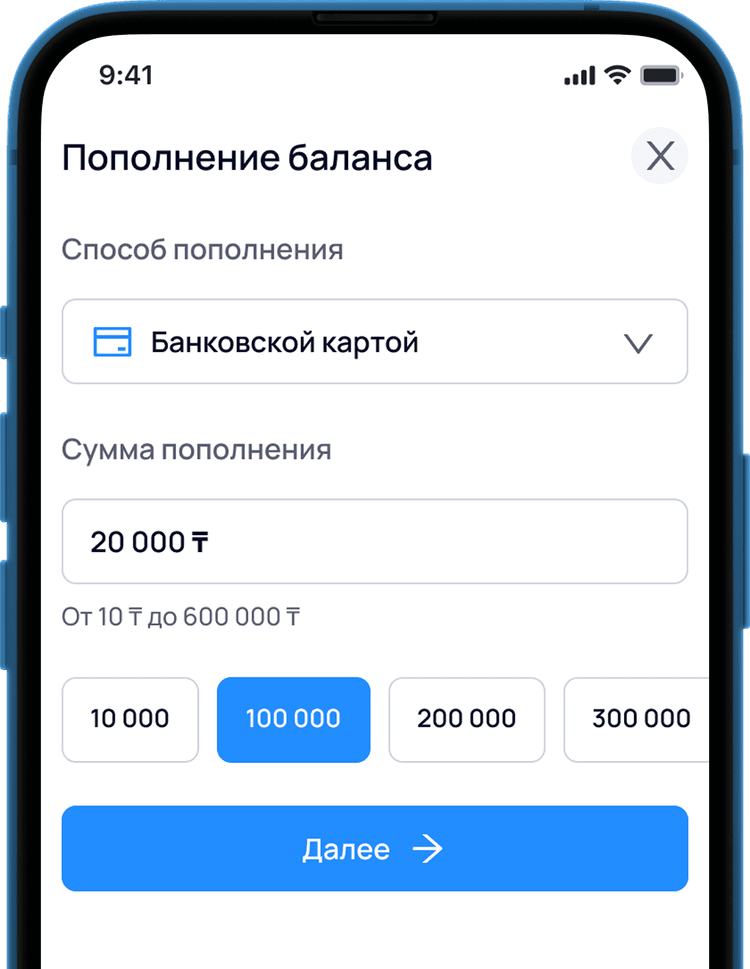
Task: Choose the 100 000 preset amount
Action: tap(293, 719)
